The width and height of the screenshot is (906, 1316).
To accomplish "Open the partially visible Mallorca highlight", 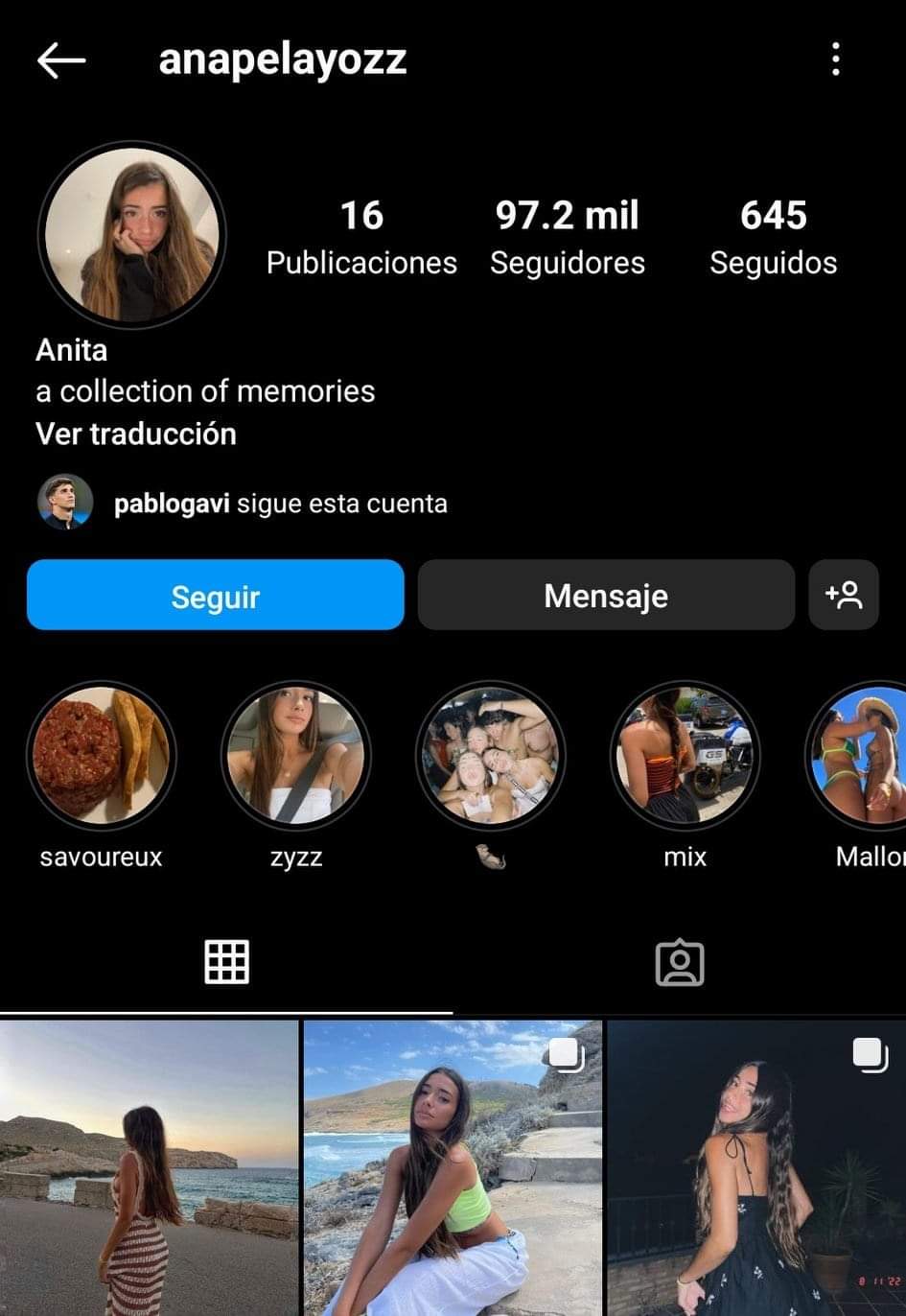I will tap(863, 756).
